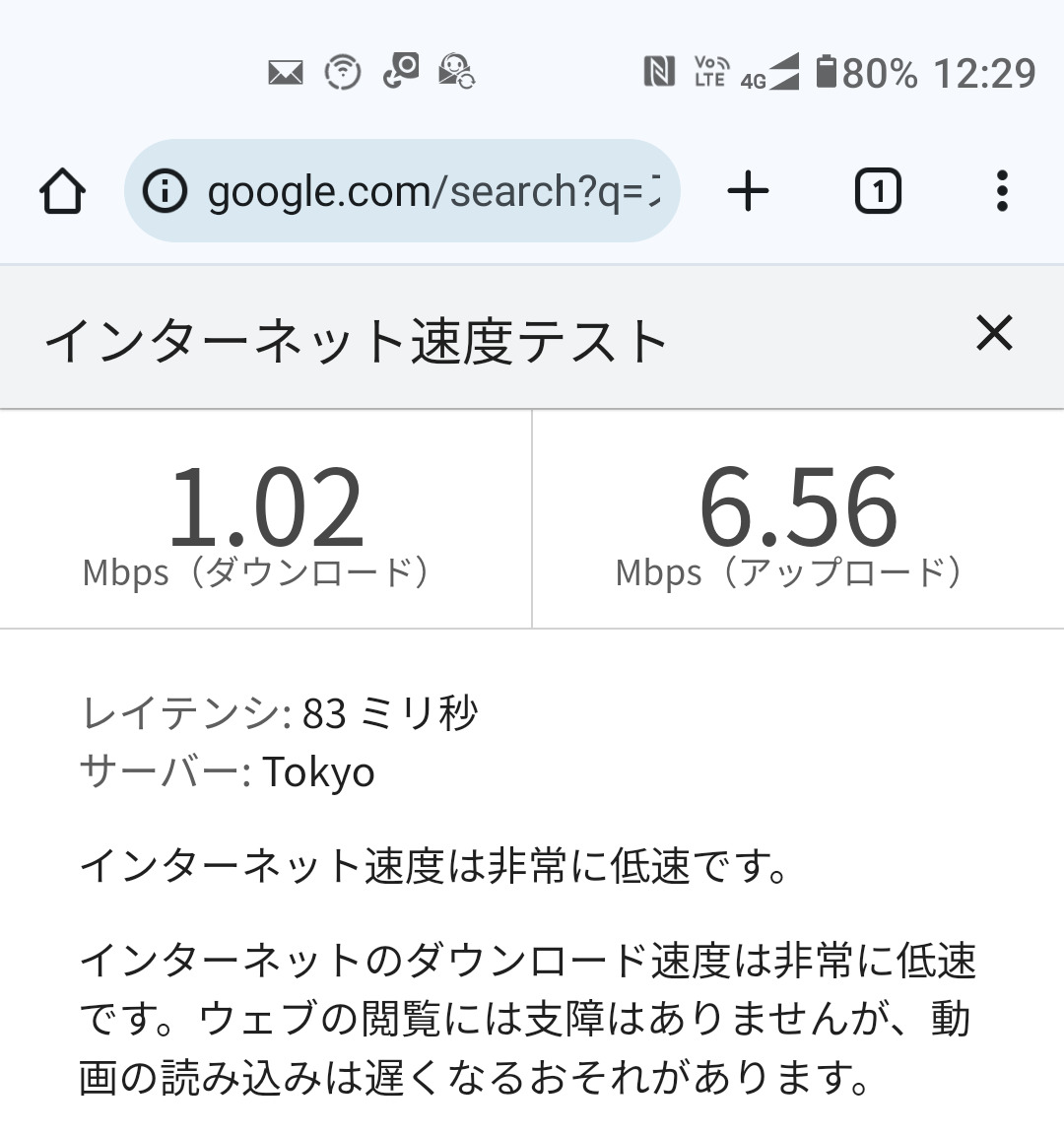Viewport: 1064px width, 1135px height.
Task: View site information icon in address bar
Action: 165,191
